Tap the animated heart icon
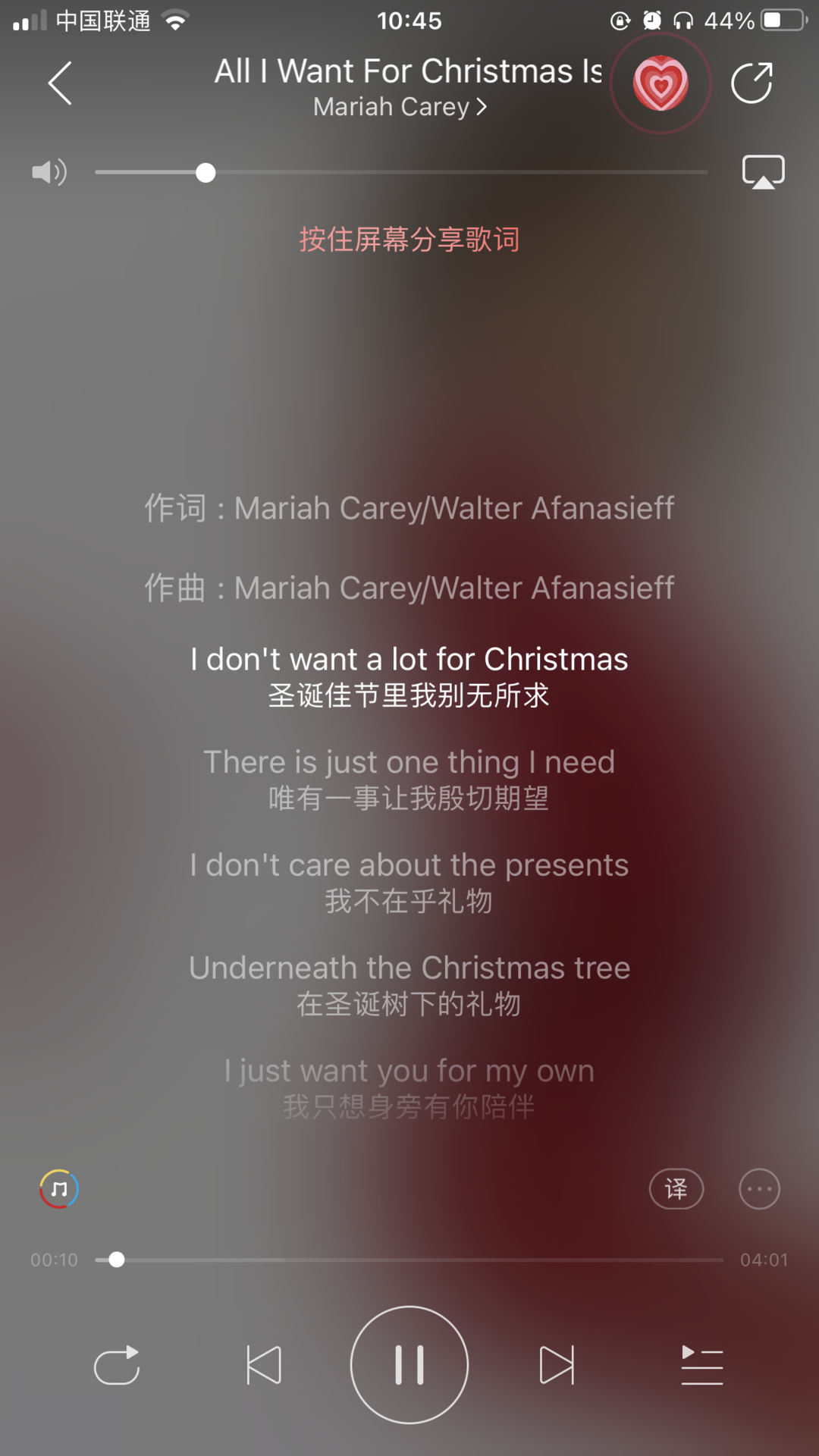The width and height of the screenshot is (819, 1456). coord(661,83)
